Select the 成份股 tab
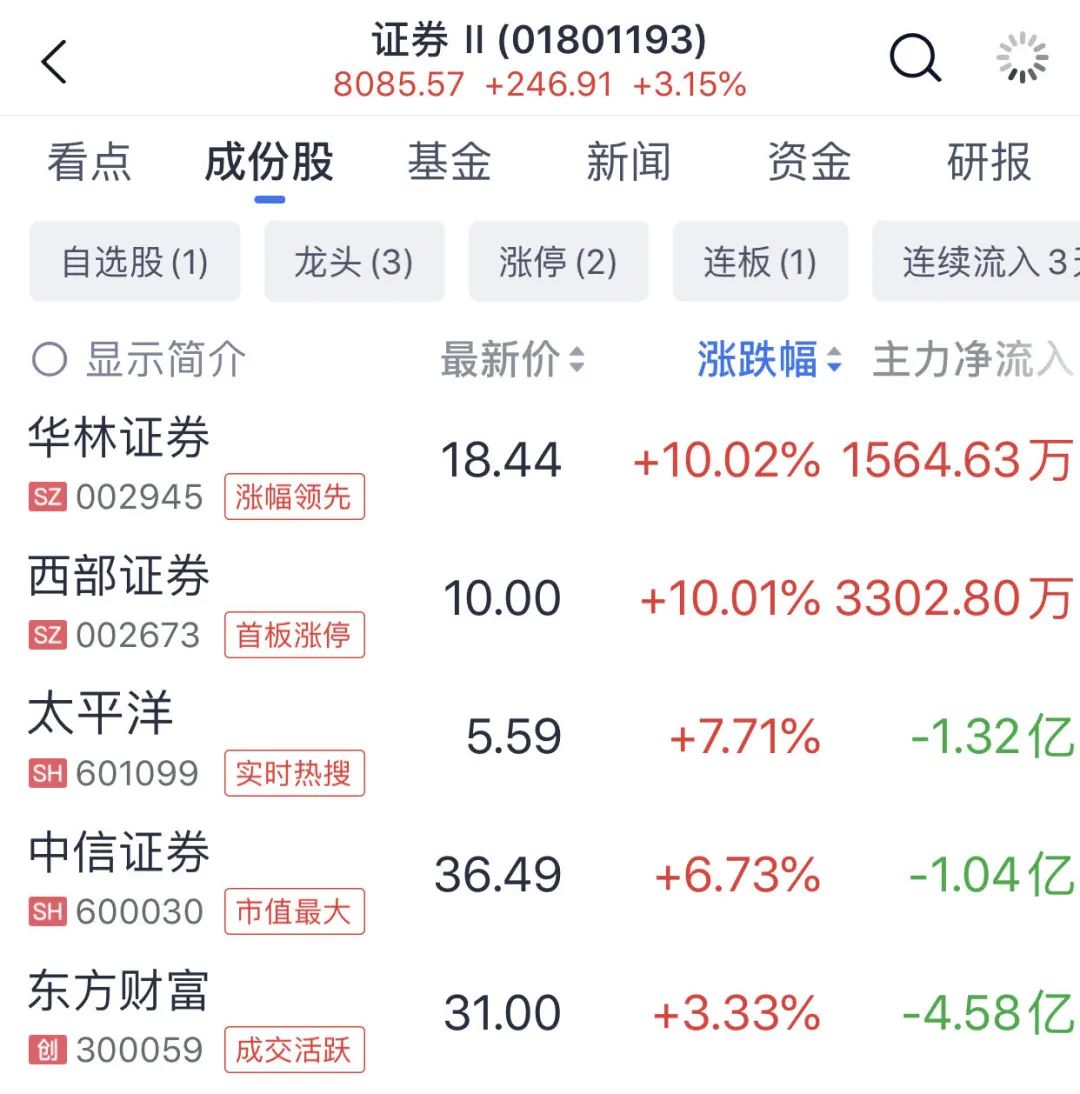This screenshot has height=1094, width=1080. tap(269, 162)
